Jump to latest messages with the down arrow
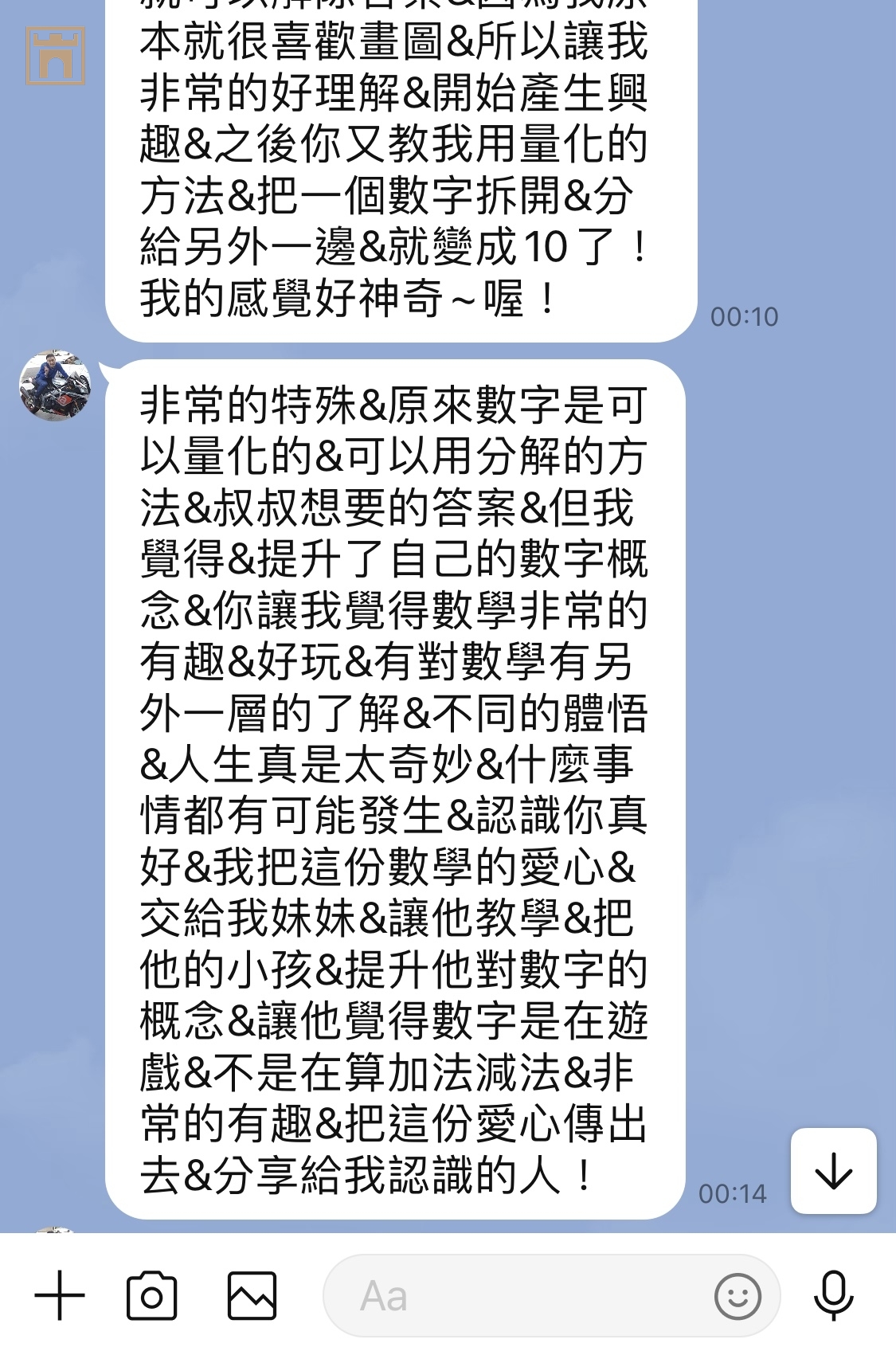The image size is (896, 1355). pyautogui.click(x=834, y=1171)
